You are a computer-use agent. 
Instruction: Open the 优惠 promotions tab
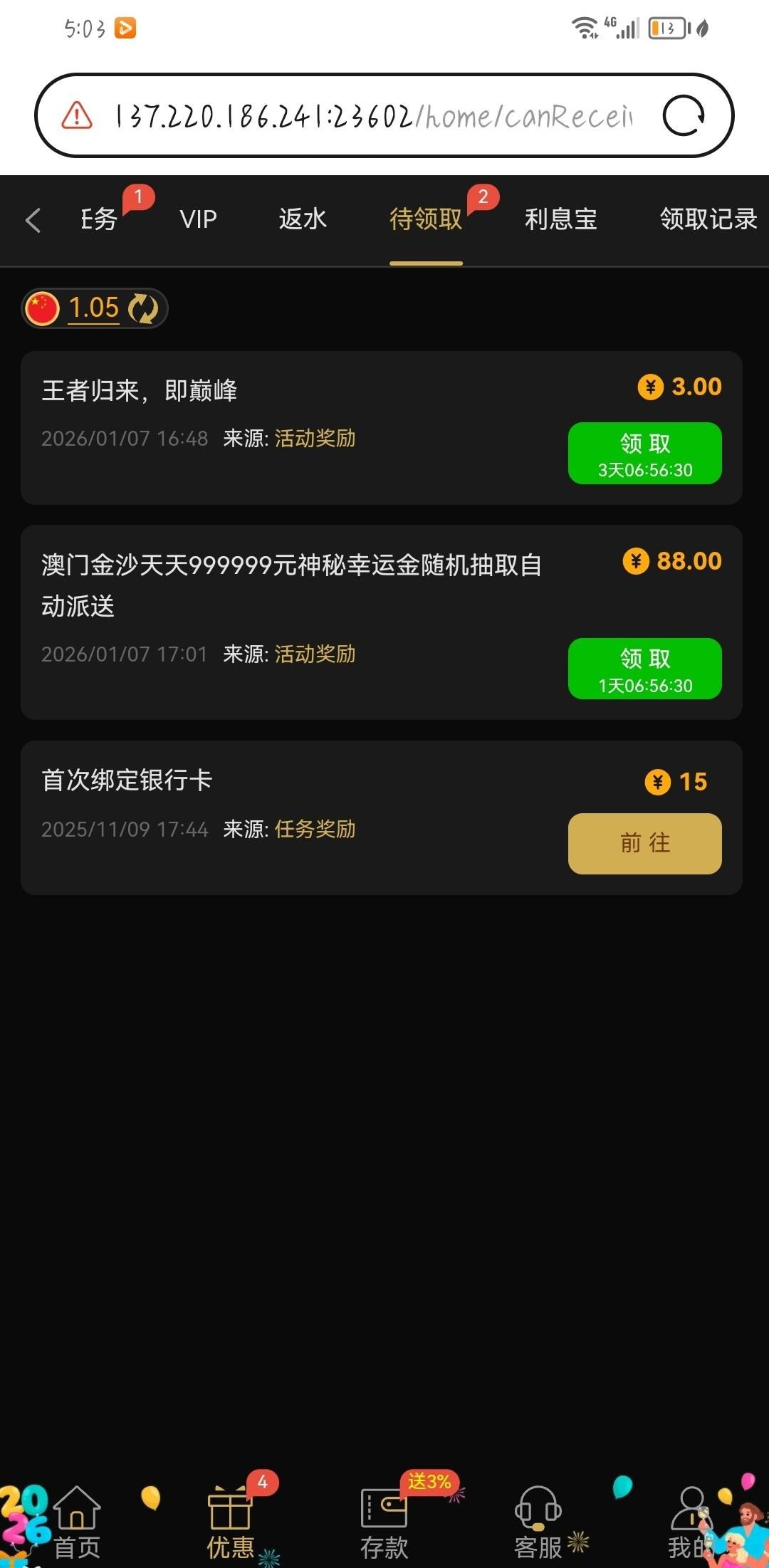tap(230, 1522)
